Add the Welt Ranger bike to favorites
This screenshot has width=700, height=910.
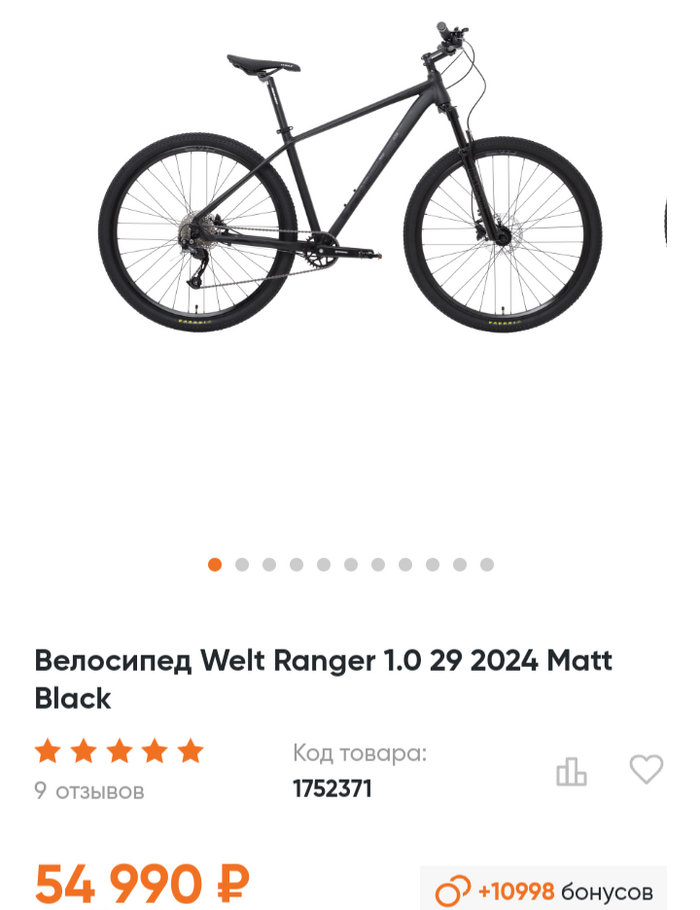[x=646, y=769]
